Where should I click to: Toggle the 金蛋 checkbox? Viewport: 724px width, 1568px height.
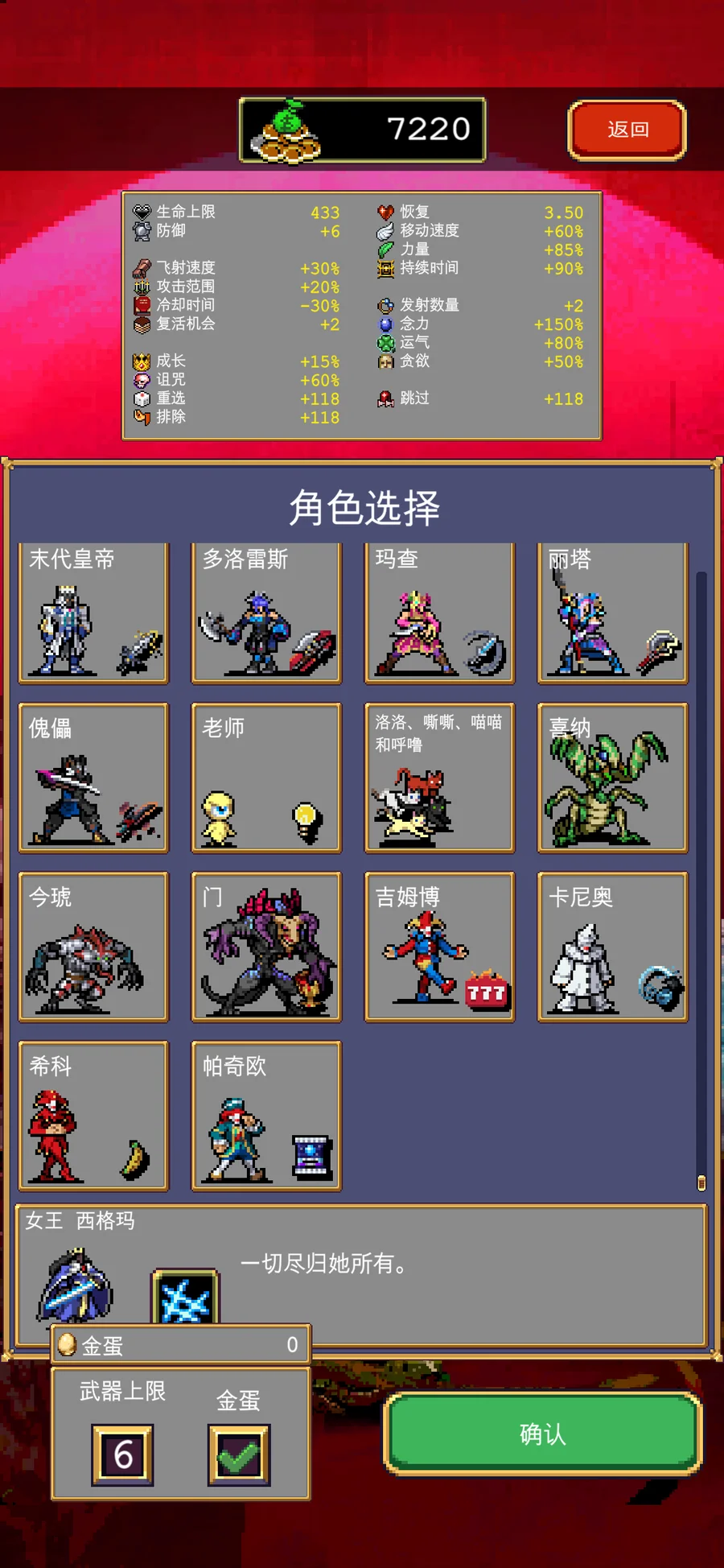239,1455
